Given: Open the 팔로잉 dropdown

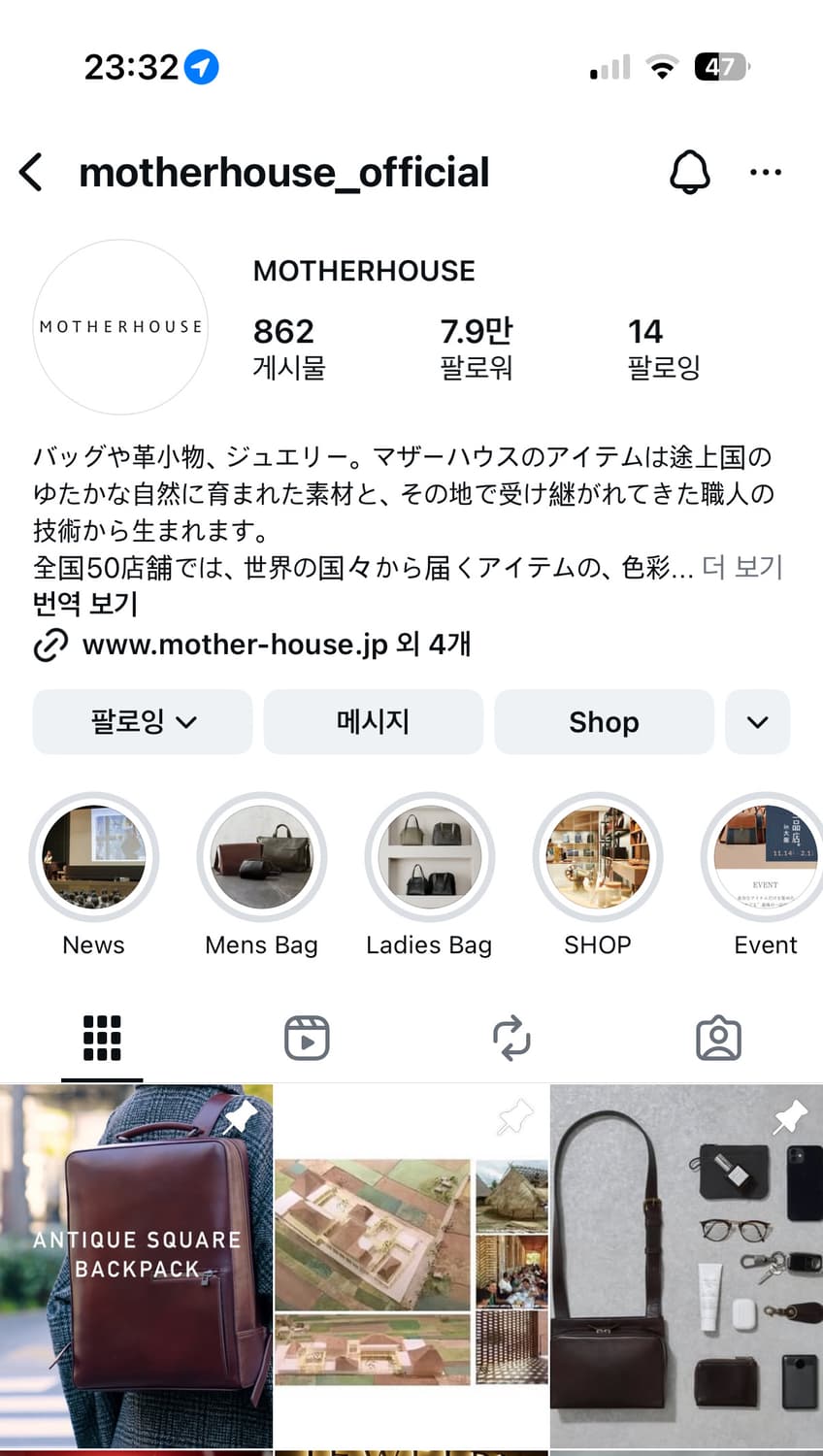Looking at the screenshot, I should point(142,721).
